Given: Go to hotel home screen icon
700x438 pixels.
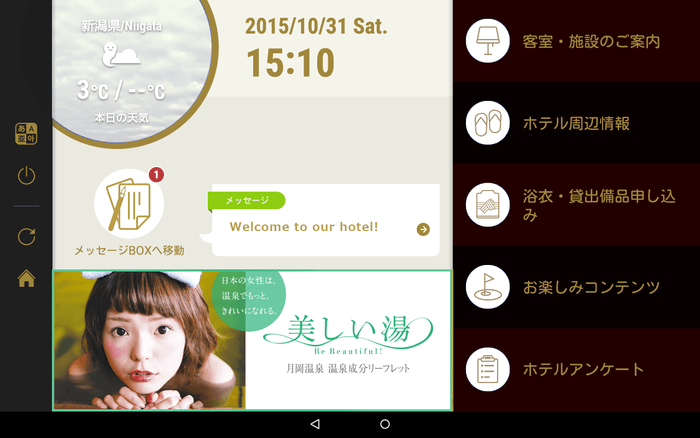Looking at the screenshot, I should pyautogui.click(x=26, y=278).
